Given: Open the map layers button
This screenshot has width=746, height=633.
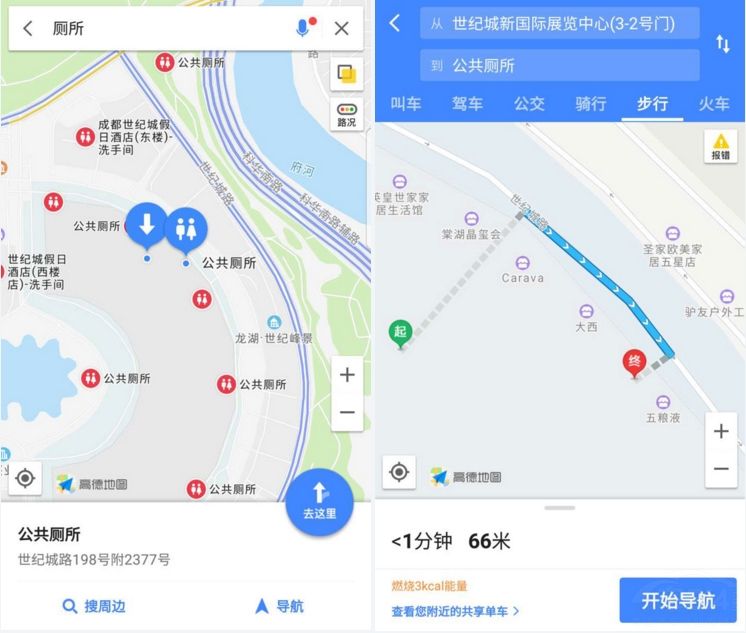Looking at the screenshot, I should click(347, 74).
